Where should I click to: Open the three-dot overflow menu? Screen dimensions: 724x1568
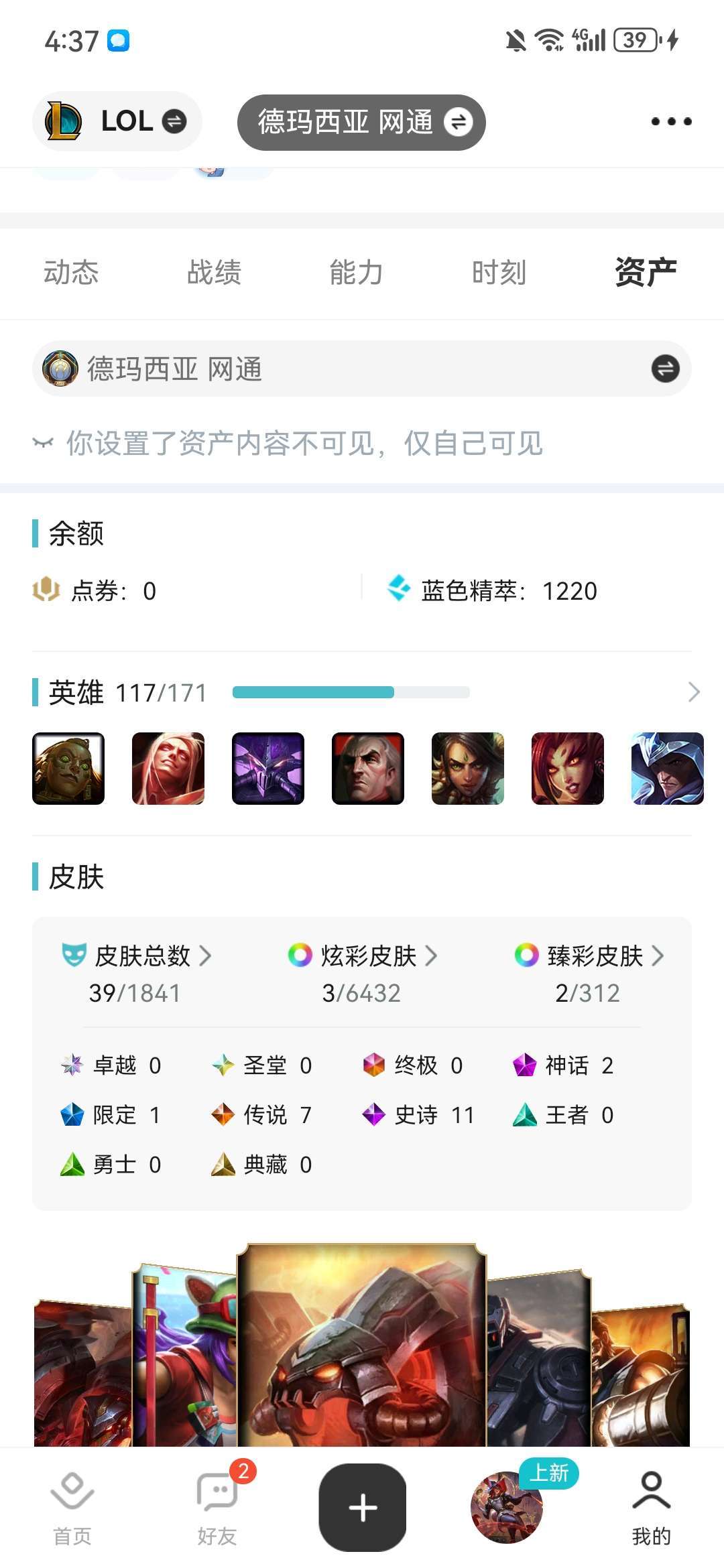click(x=671, y=121)
